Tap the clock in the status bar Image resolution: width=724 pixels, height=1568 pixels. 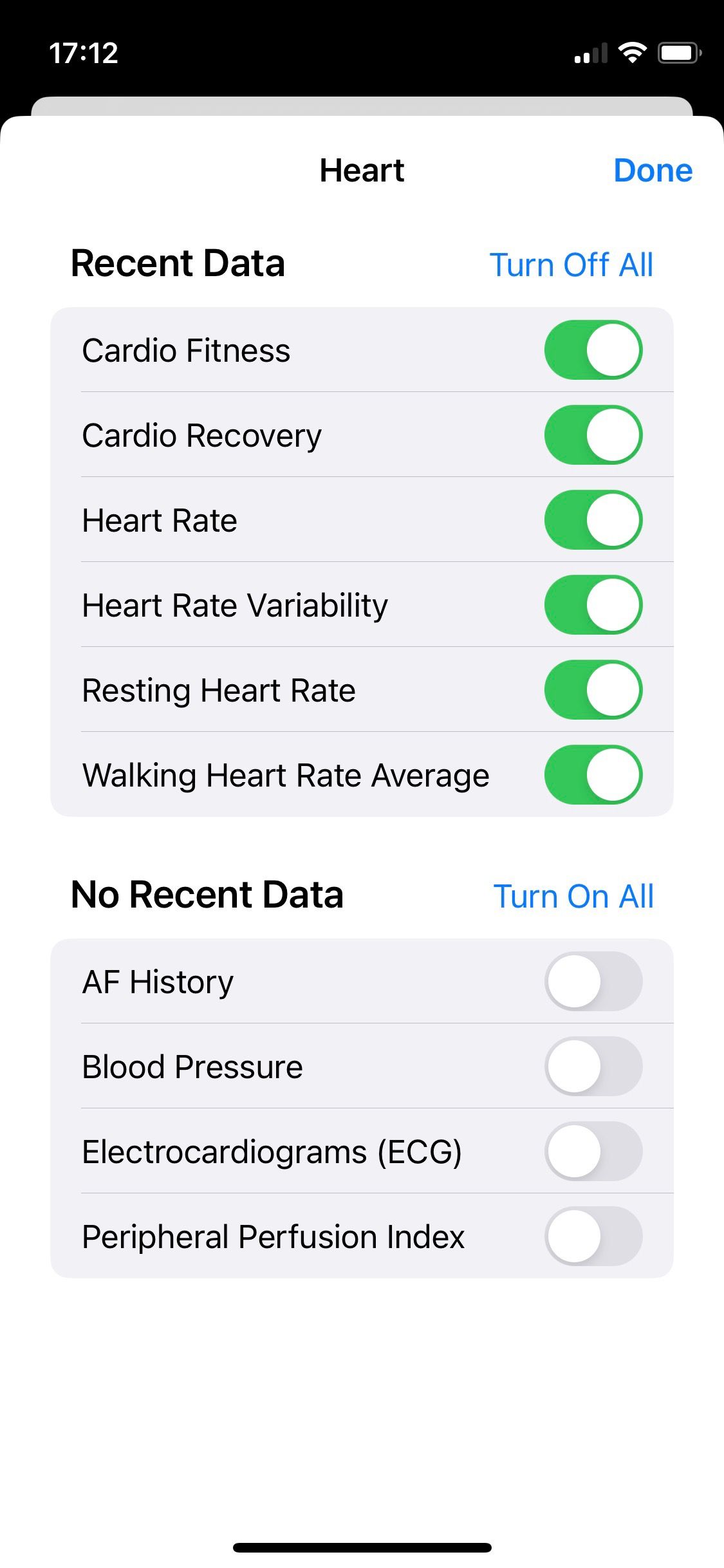pyautogui.click(x=84, y=54)
